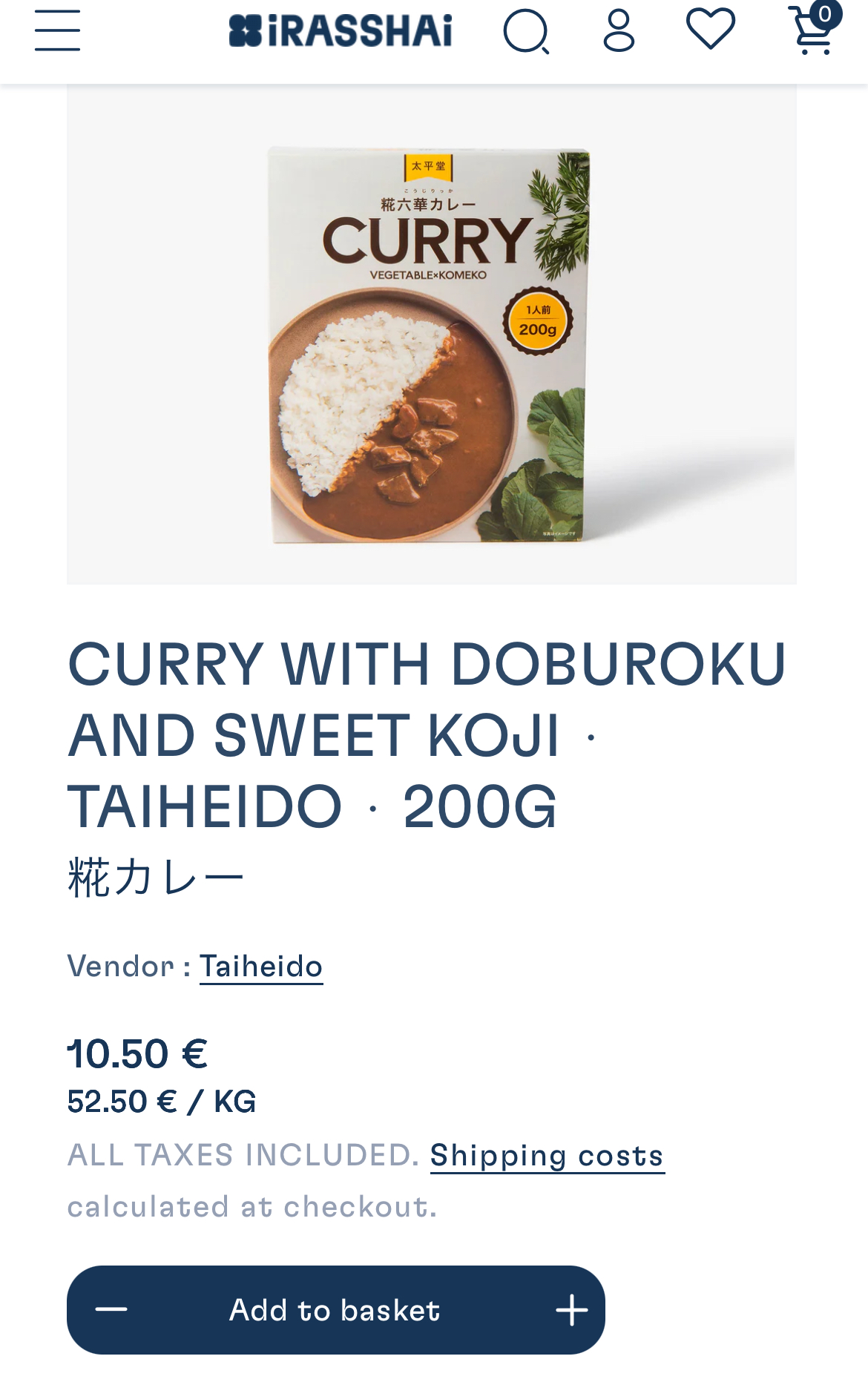Decrease quantity with the minus button
This screenshot has width=868, height=1382.
pos(111,1310)
